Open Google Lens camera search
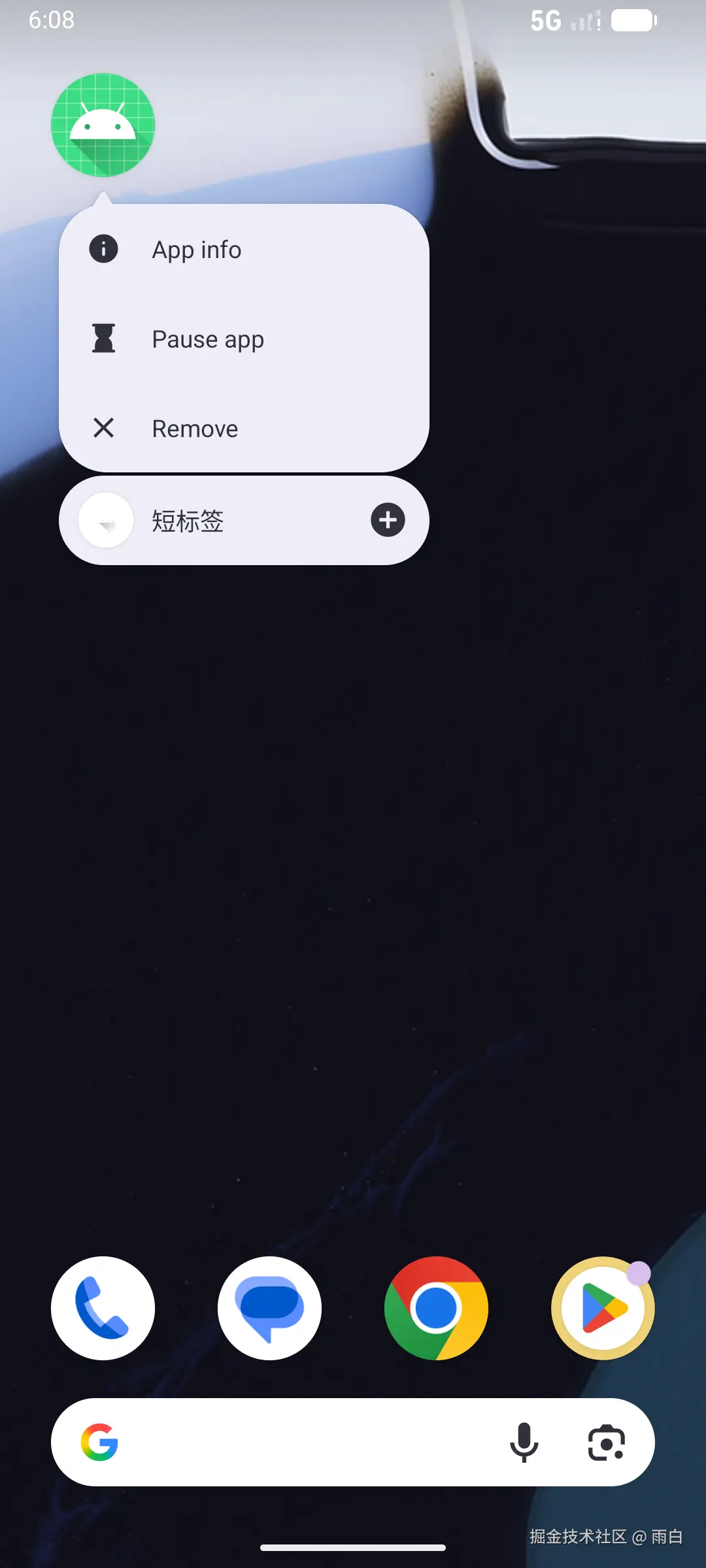Viewport: 706px width, 1568px height. [x=606, y=1442]
